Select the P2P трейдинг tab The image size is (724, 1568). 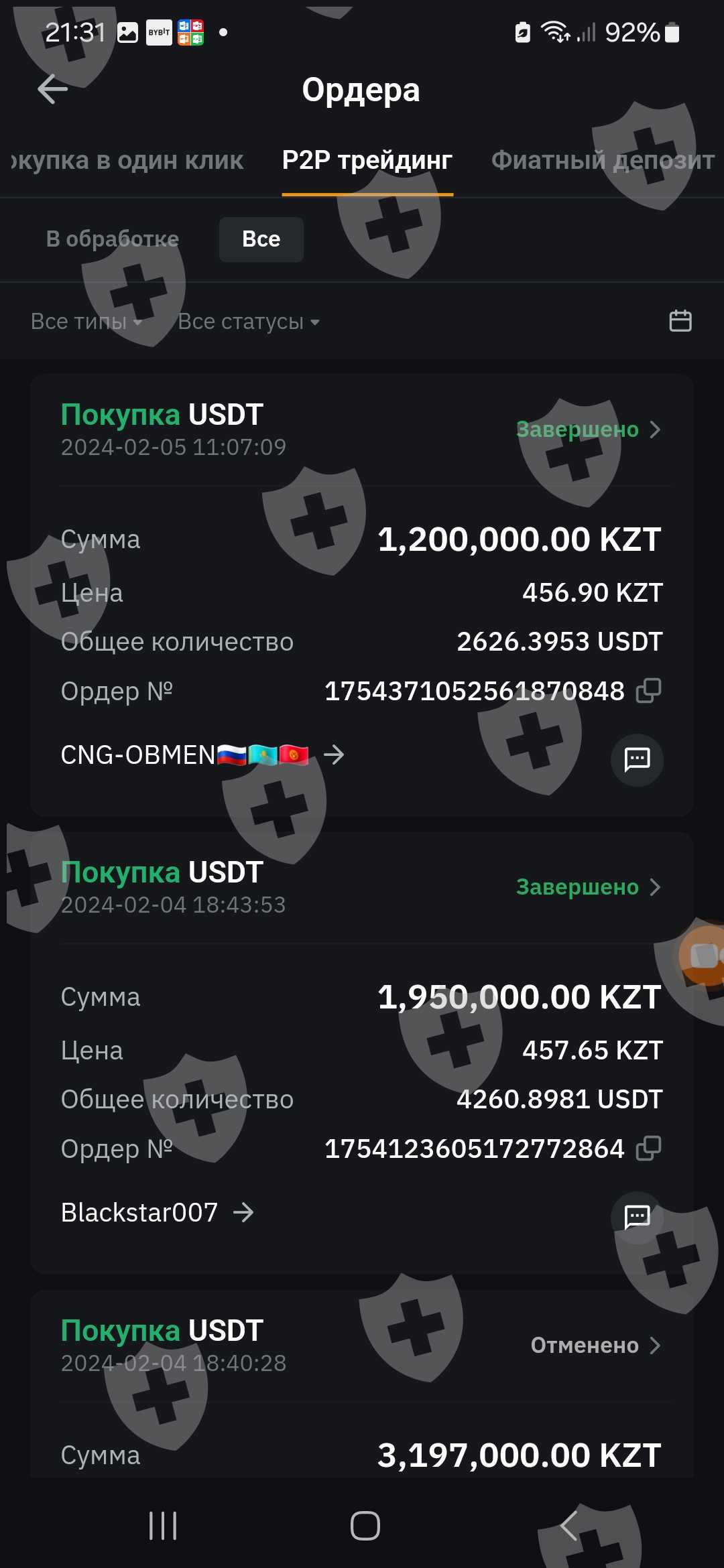click(367, 160)
